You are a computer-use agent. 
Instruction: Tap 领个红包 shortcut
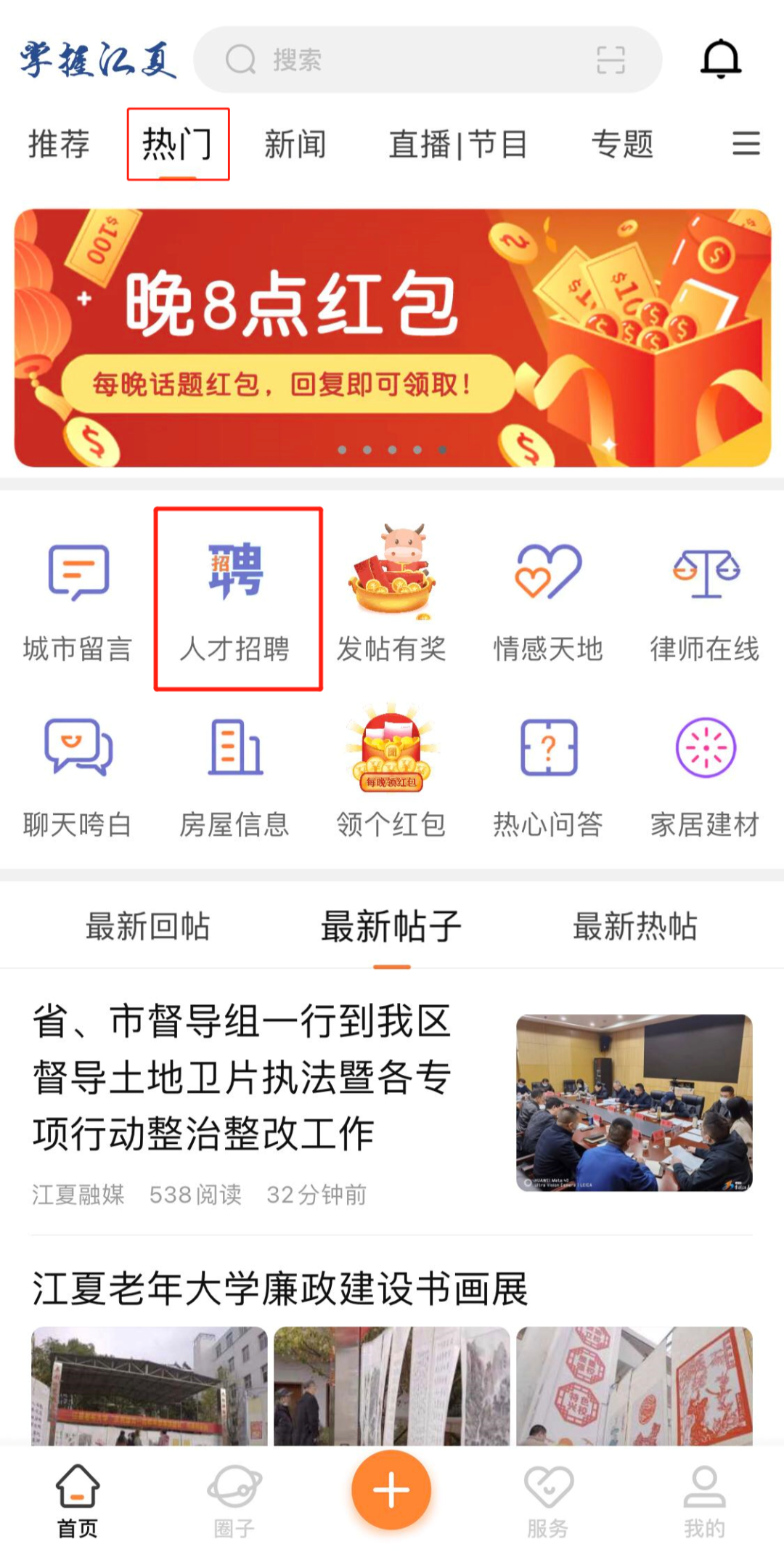point(391,774)
